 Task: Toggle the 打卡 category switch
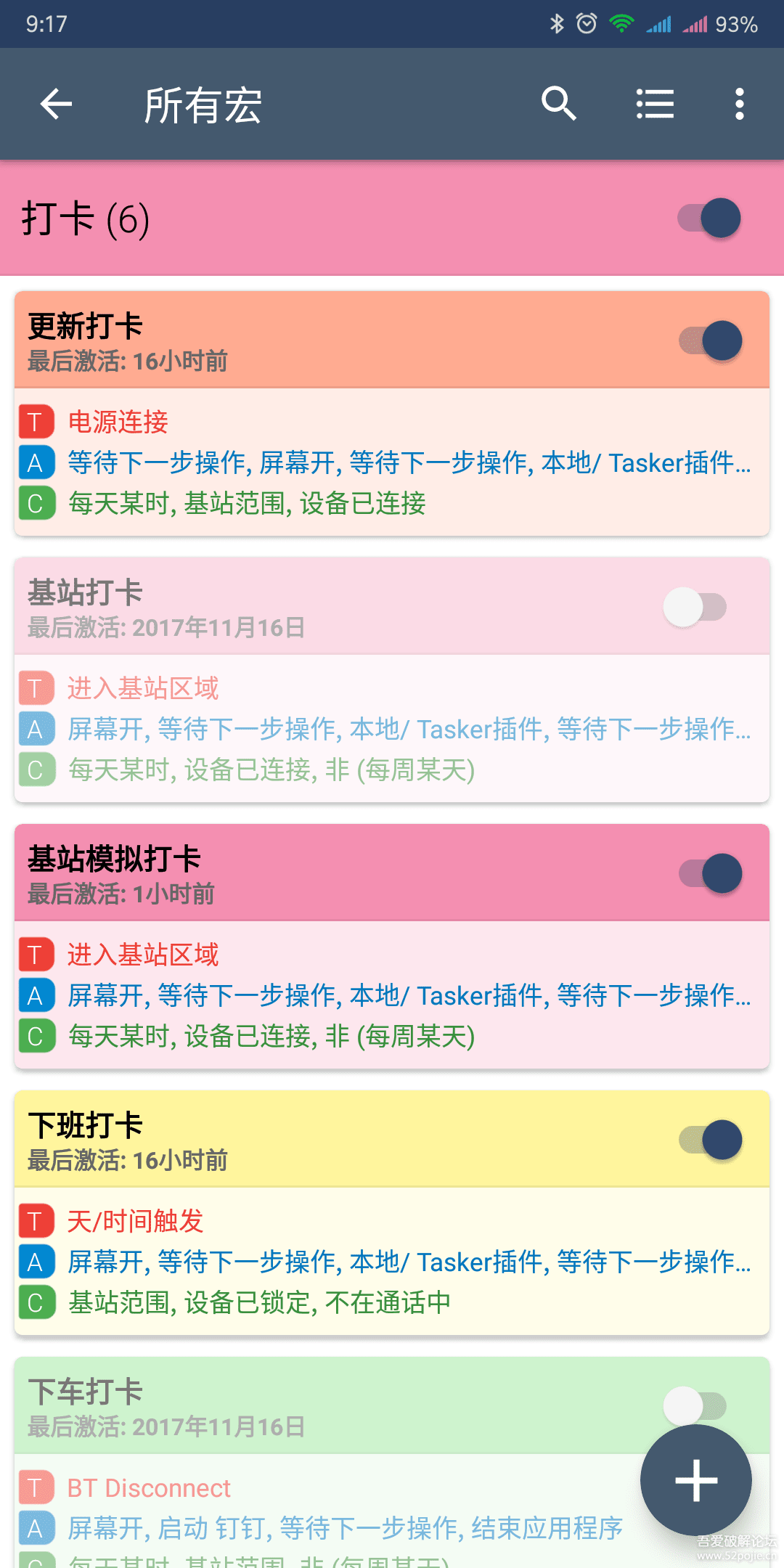[708, 216]
